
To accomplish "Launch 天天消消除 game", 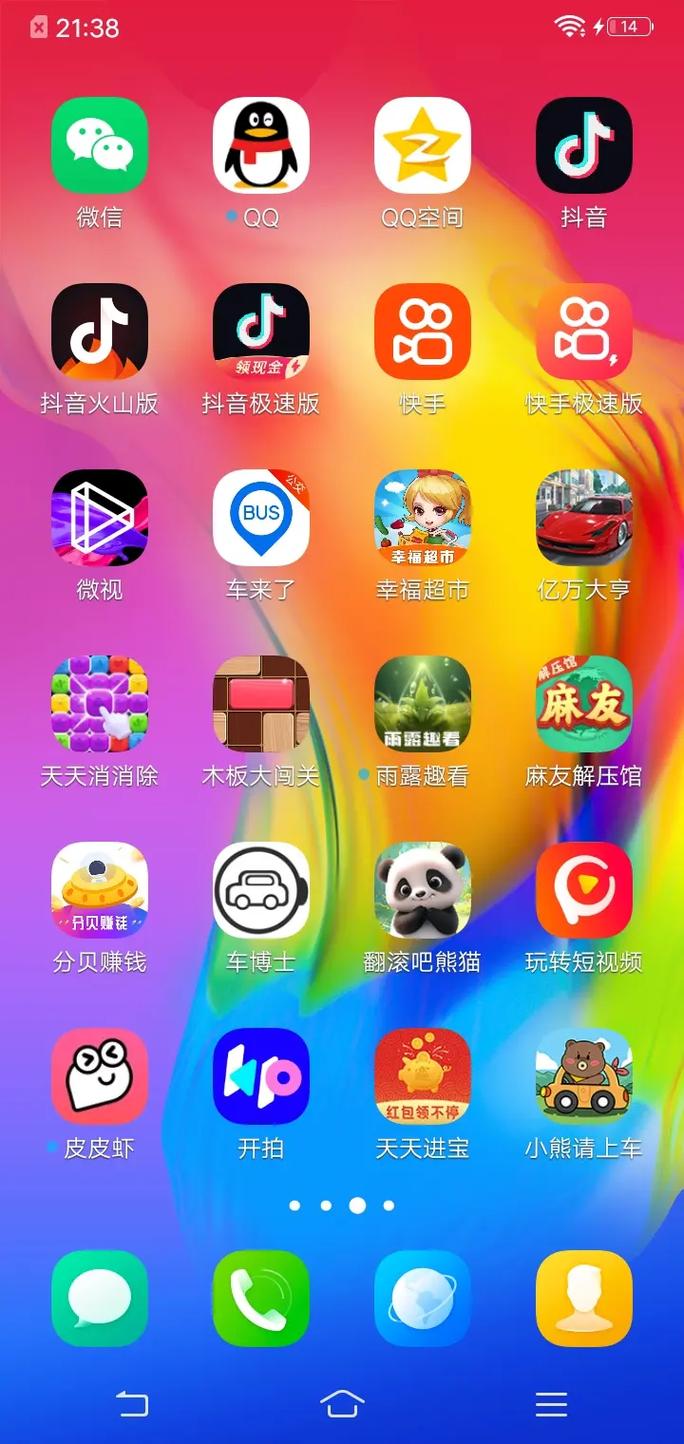I will pyautogui.click(x=99, y=704).
